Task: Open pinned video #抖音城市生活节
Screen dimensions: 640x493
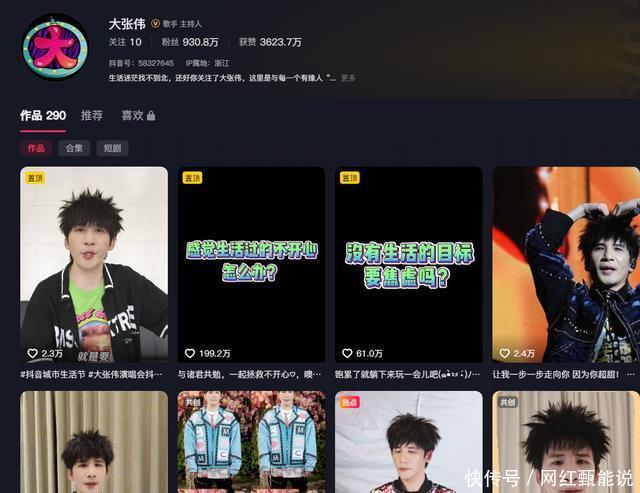Action: [94, 264]
